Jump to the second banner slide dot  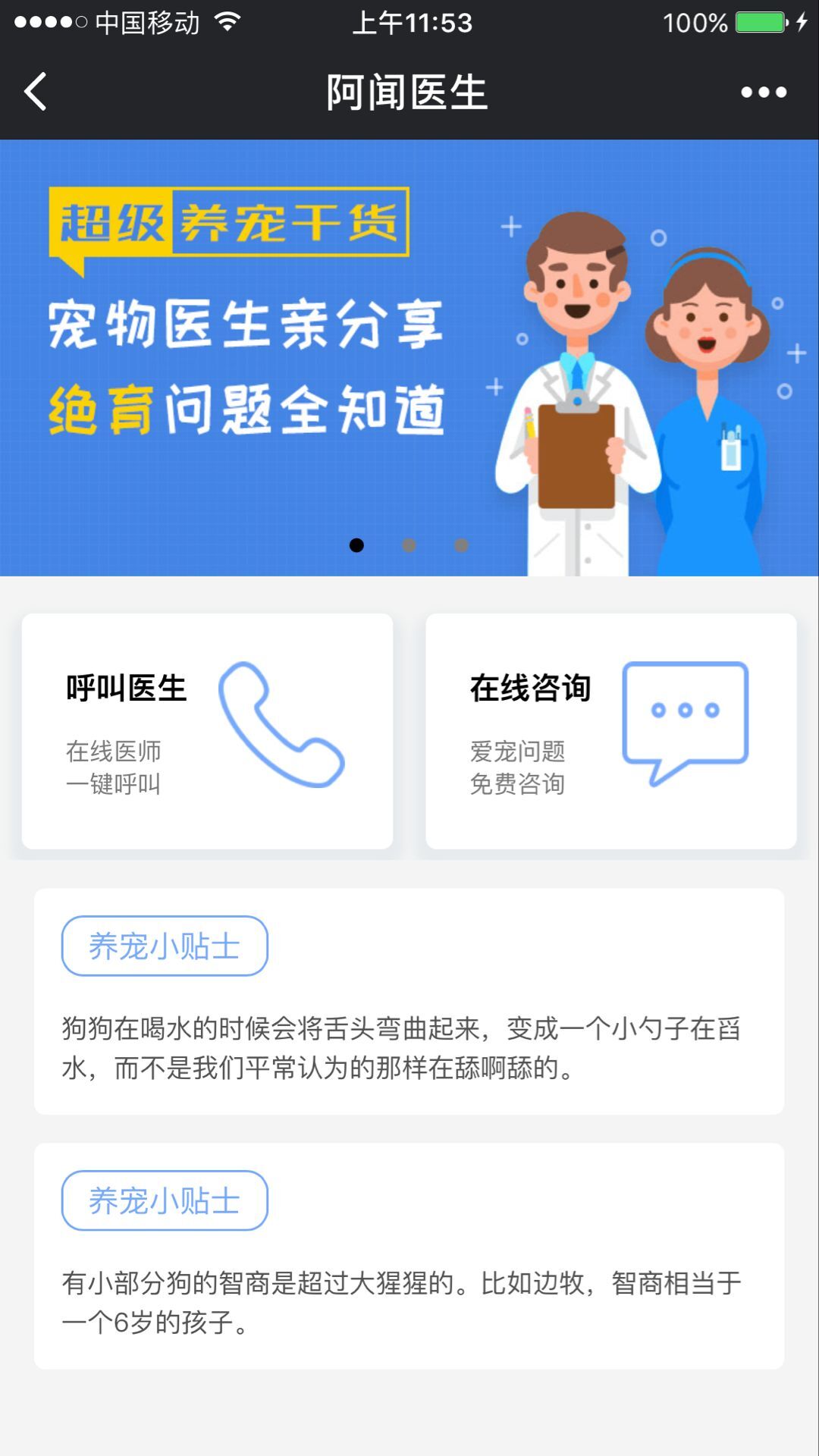pos(409,545)
